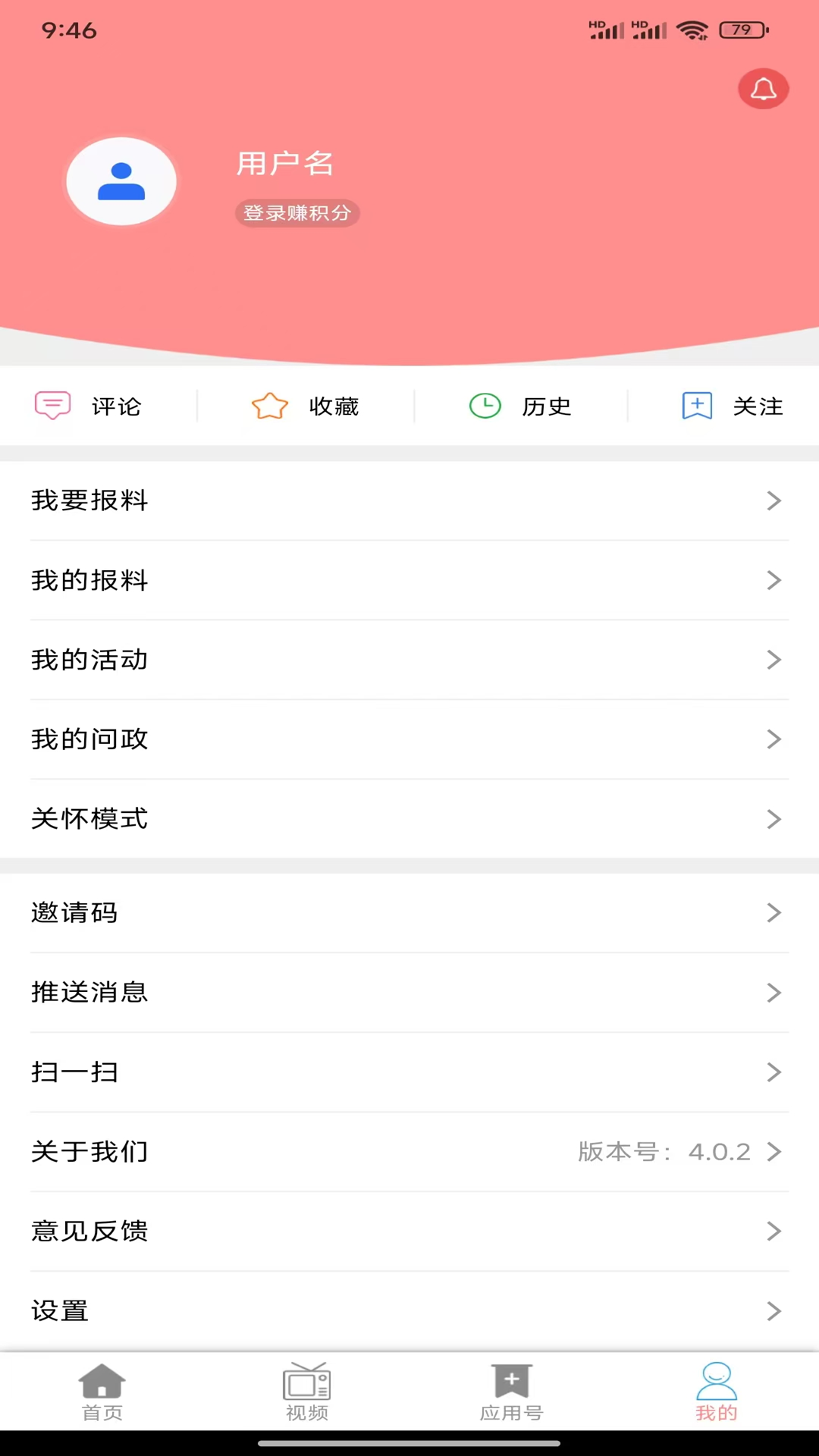This screenshot has width=819, height=1456.
Task: Tap the profile avatar to log in
Action: pyautogui.click(x=121, y=181)
